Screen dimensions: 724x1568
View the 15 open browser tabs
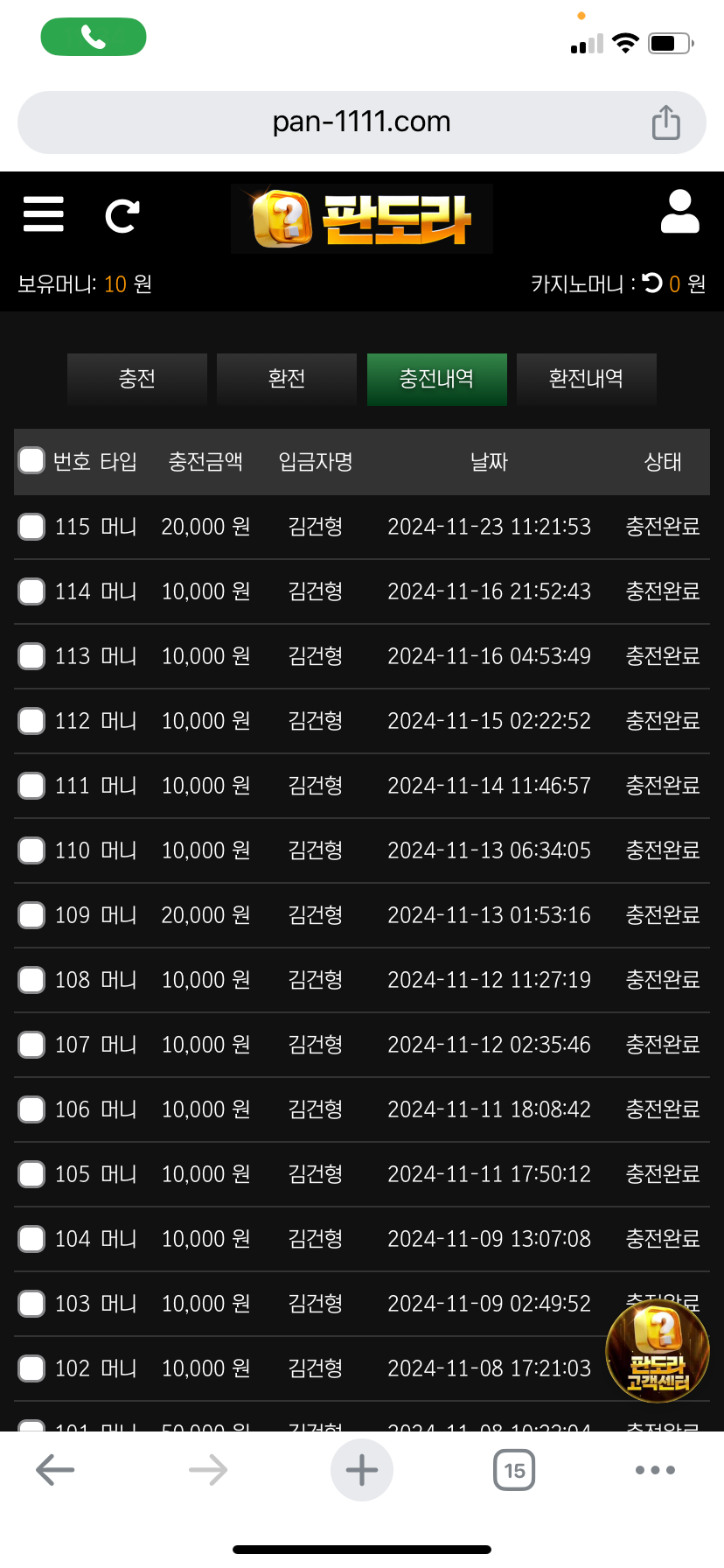(514, 1470)
